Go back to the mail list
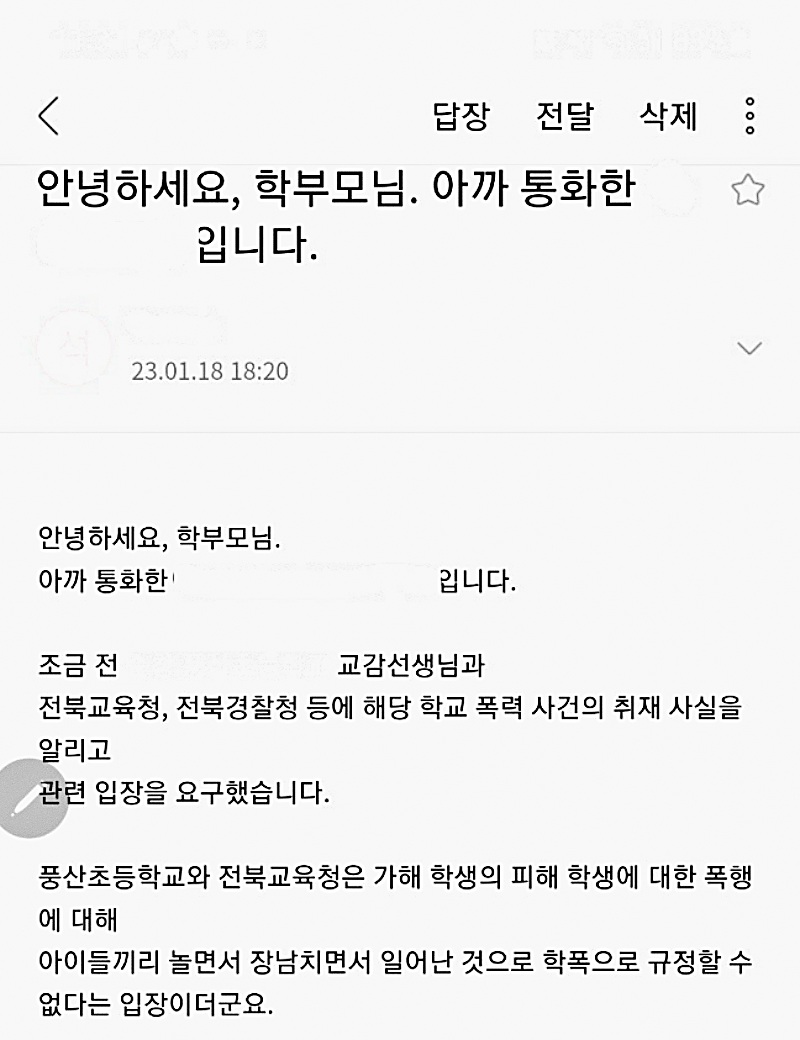The width and height of the screenshot is (800, 1040). tap(49, 117)
